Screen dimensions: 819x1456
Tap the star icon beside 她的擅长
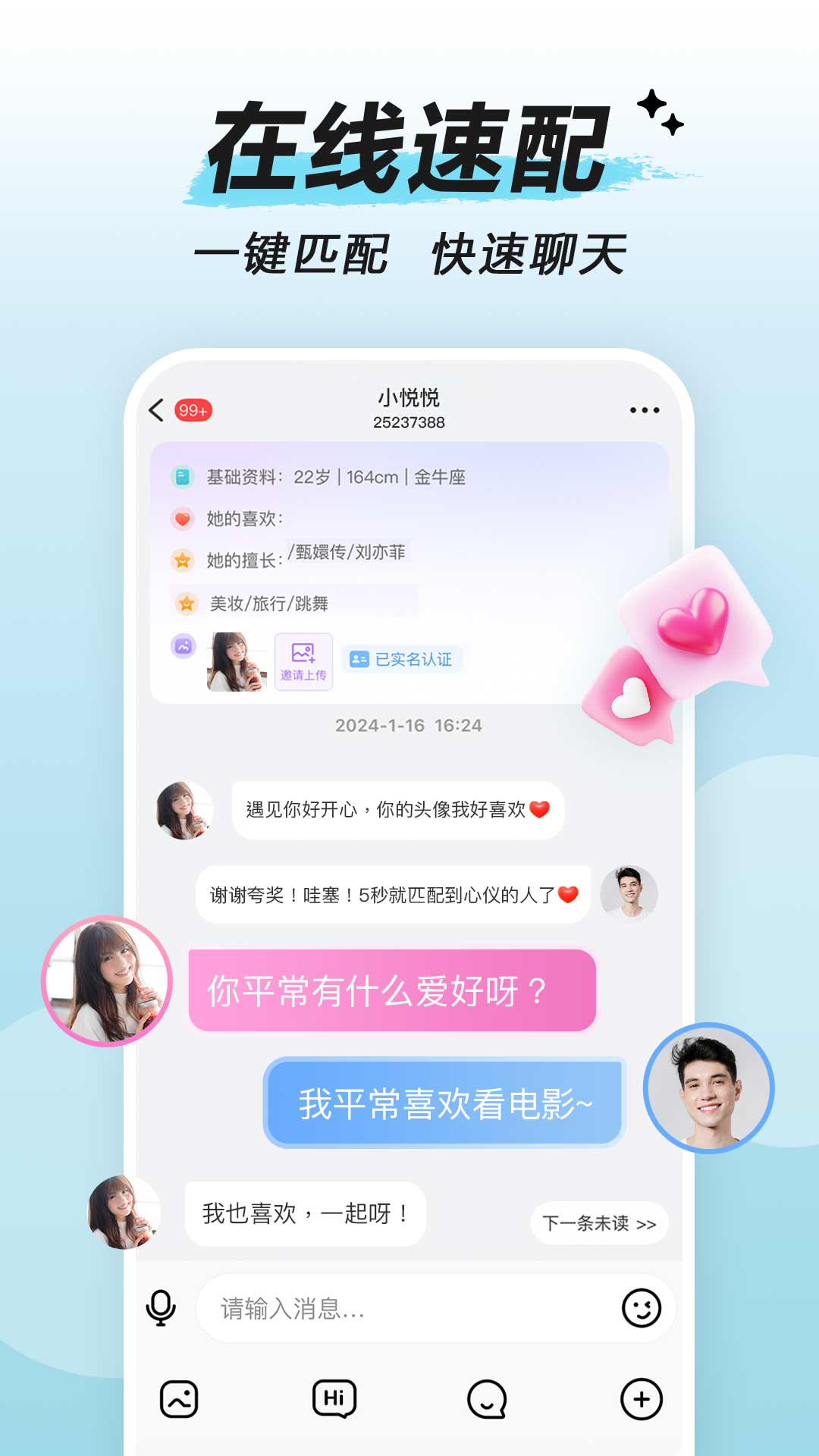181,553
